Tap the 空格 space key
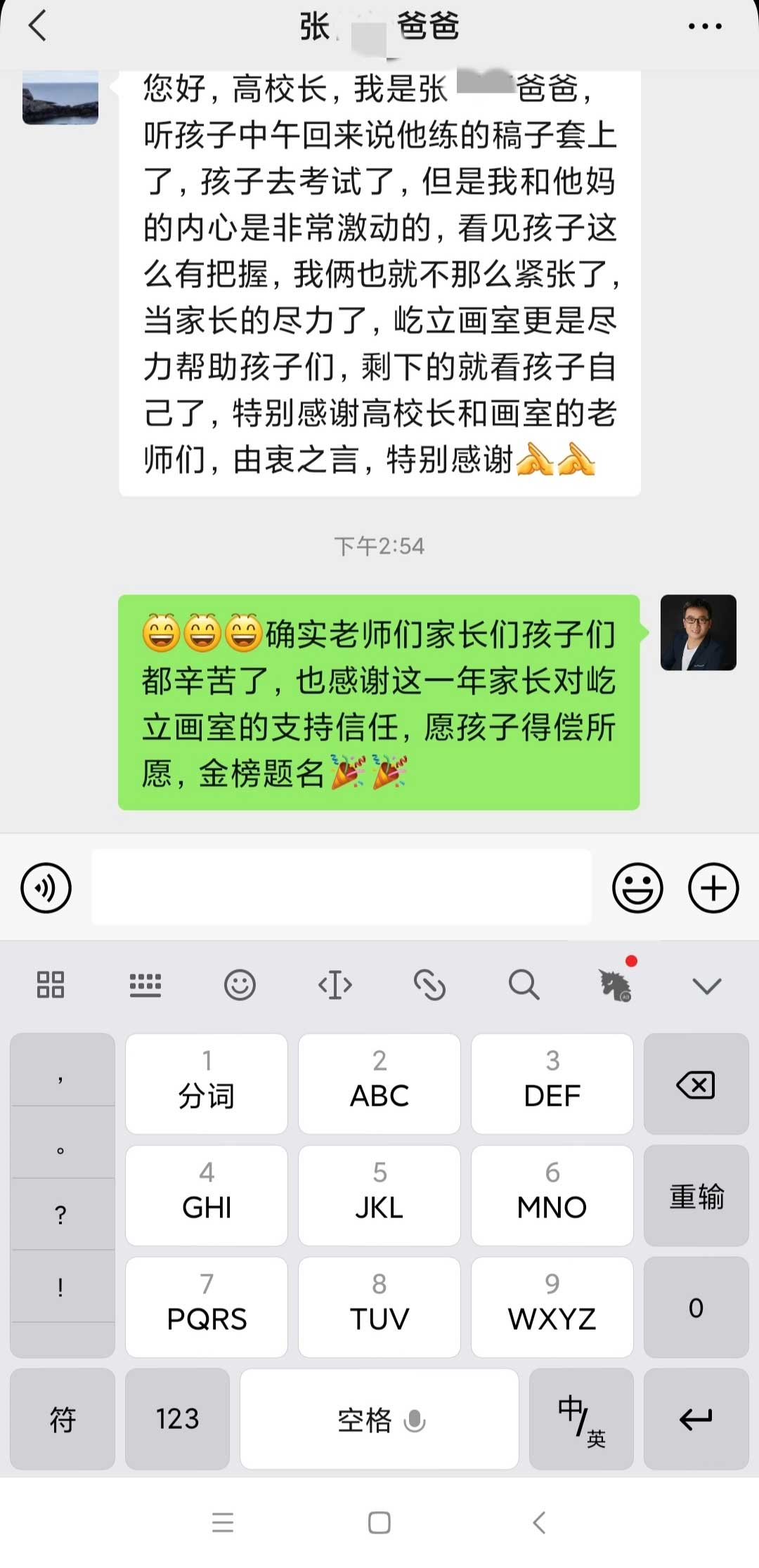759x1568 pixels. (379, 1419)
